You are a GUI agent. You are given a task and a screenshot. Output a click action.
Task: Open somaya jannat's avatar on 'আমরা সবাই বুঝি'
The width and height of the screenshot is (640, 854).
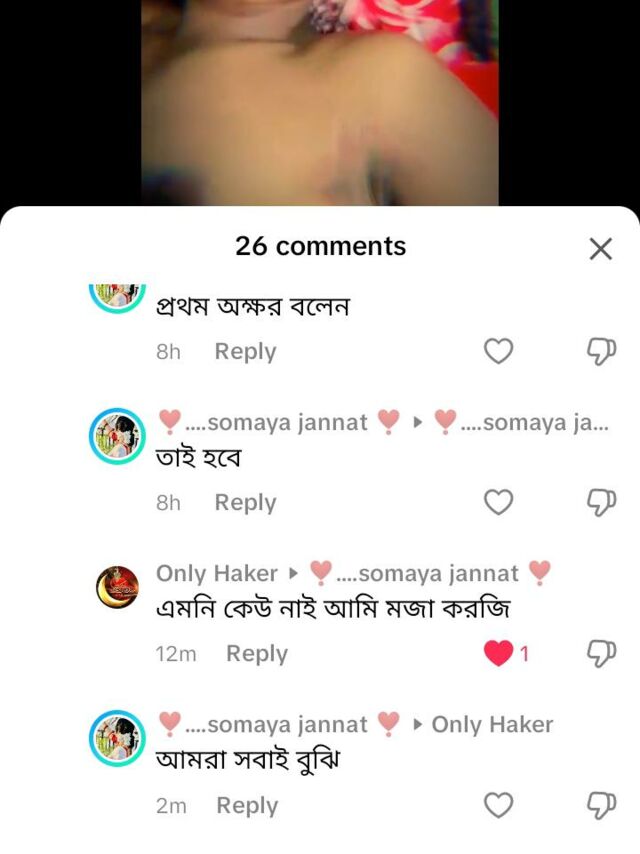(x=117, y=739)
